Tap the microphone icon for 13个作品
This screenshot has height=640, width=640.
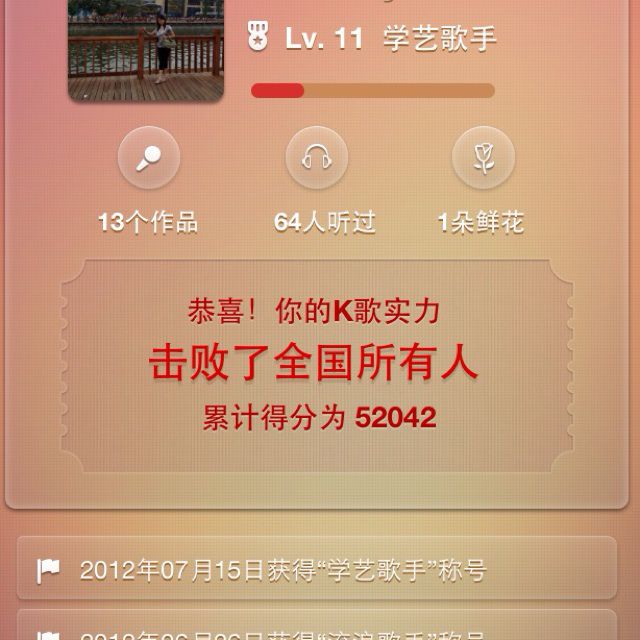coord(148,159)
